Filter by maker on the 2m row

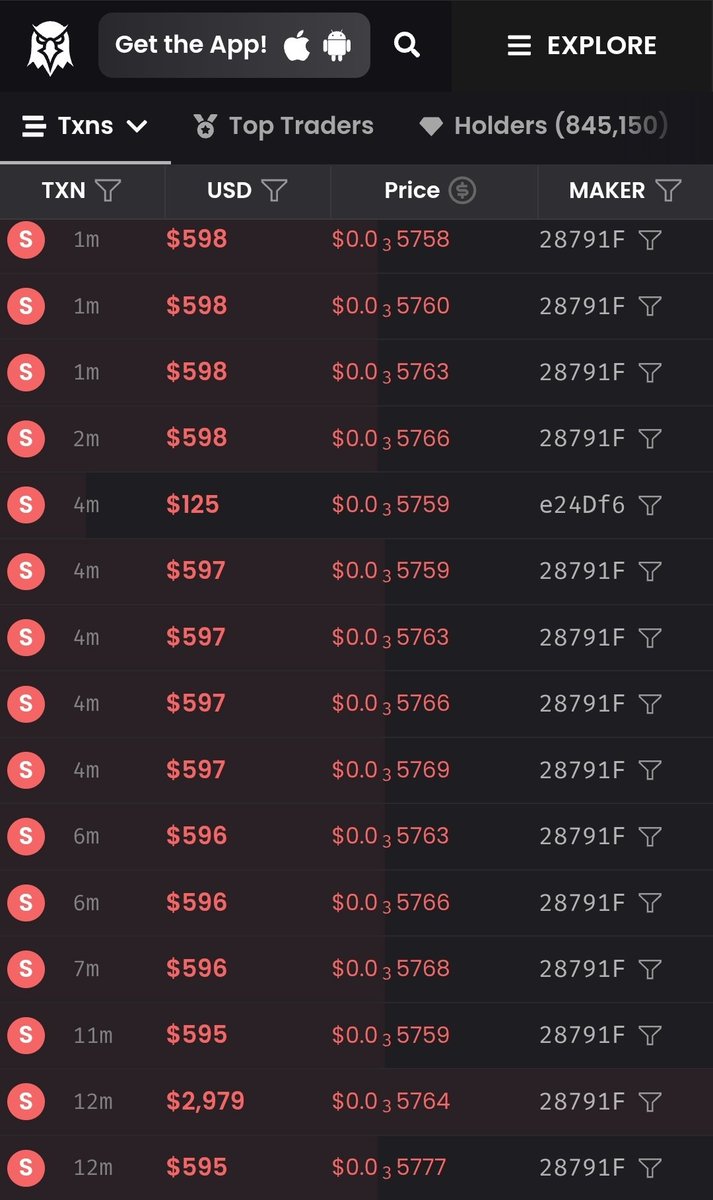coord(650,438)
